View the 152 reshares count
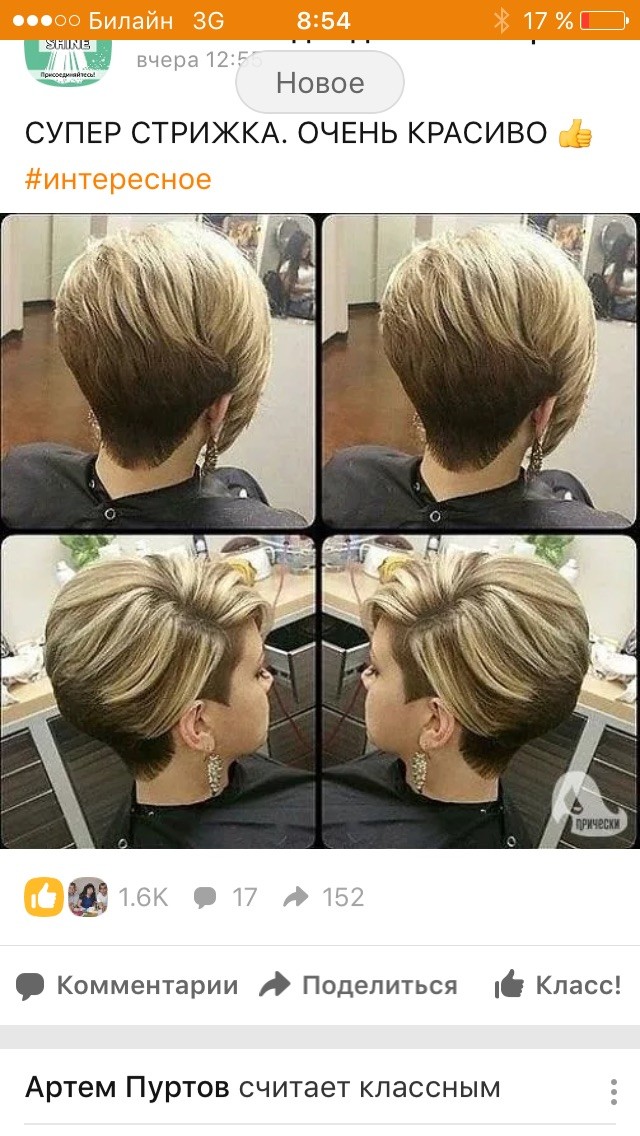The width and height of the screenshot is (640, 1136). pyautogui.click(x=325, y=897)
